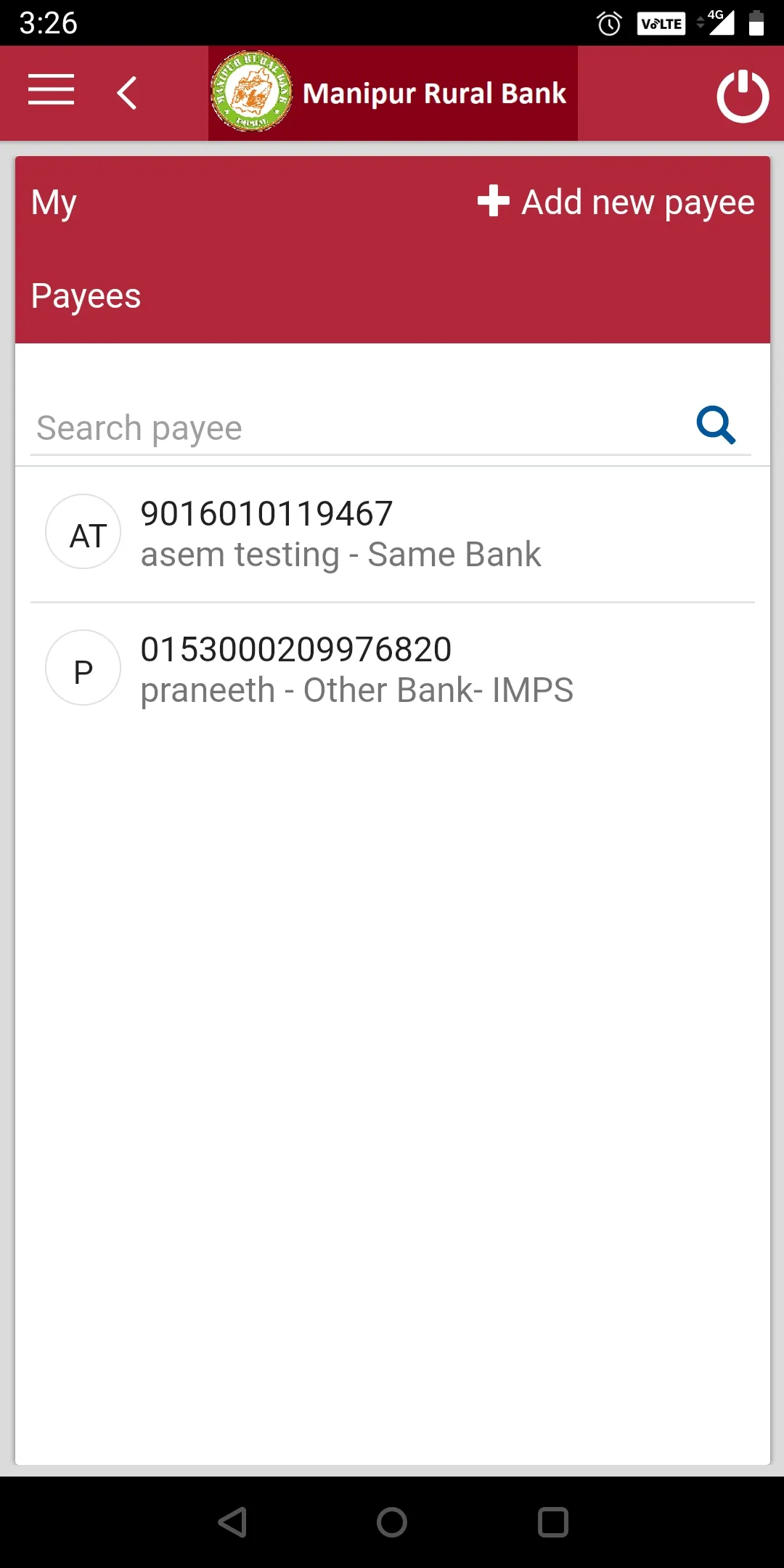Viewport: 784px width, 1568px height.
Task: Tap the back arrow in the header
Action: (127, 92)
